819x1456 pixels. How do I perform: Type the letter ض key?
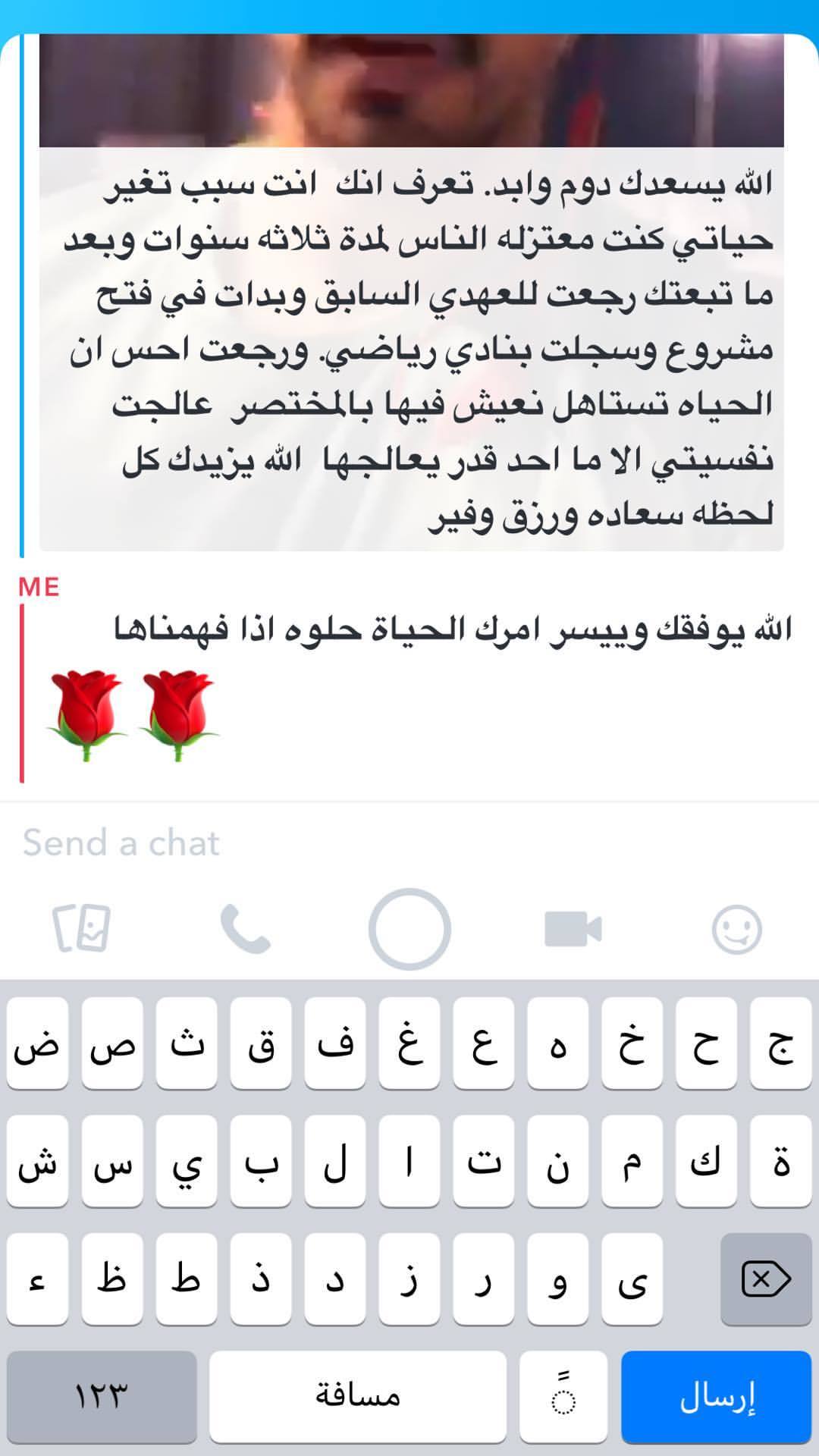pos(37,1044)
